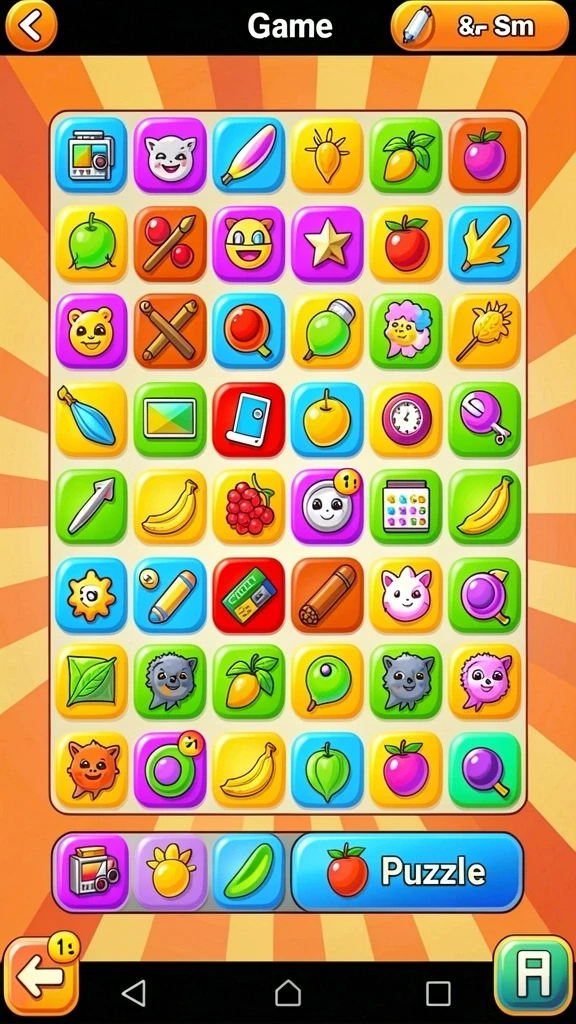Pick the yellow pencil on the blue tile
576x1024 pixels.
[170, 595]
